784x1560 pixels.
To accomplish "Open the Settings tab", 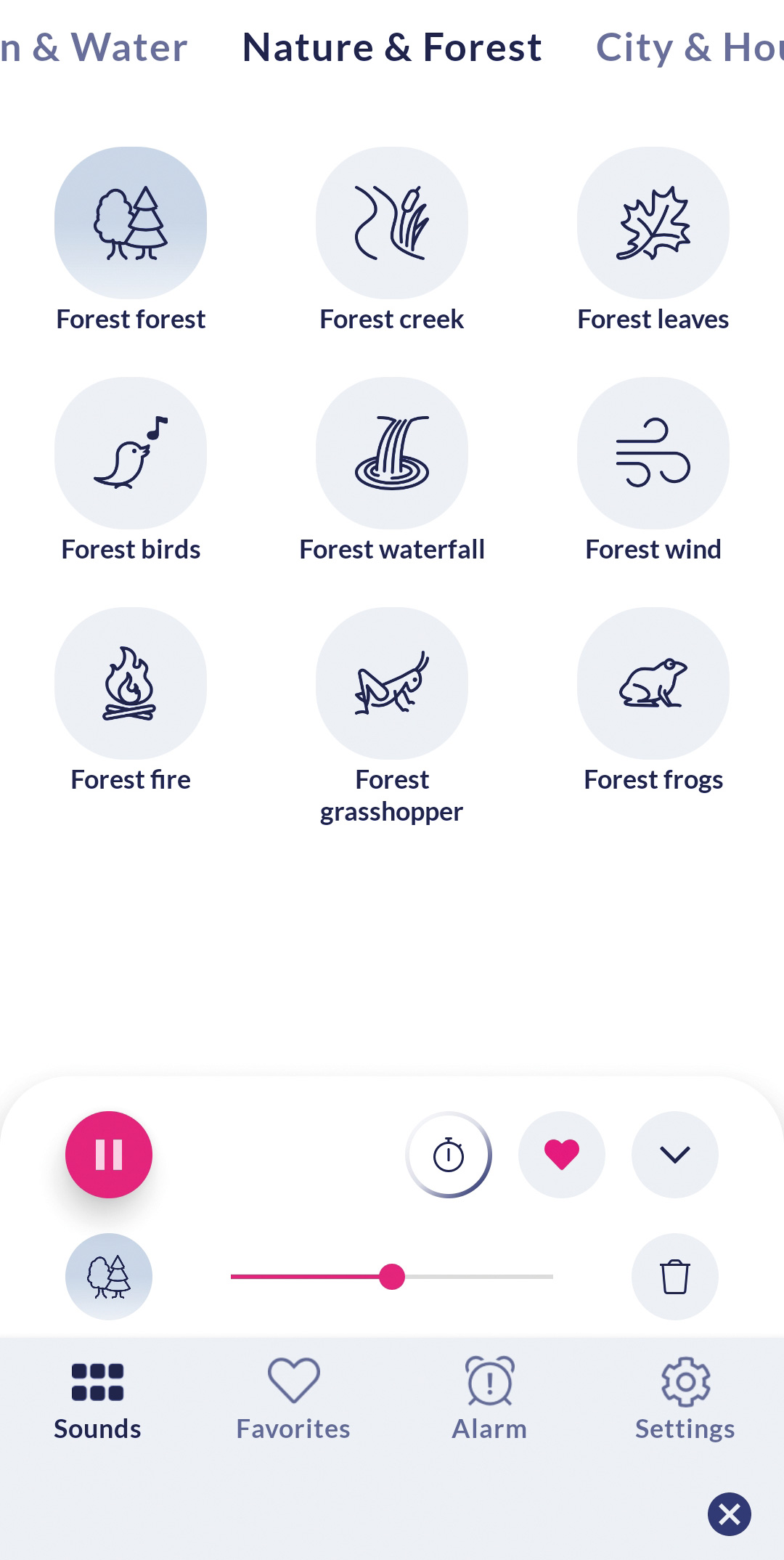I will (685, 1399).
